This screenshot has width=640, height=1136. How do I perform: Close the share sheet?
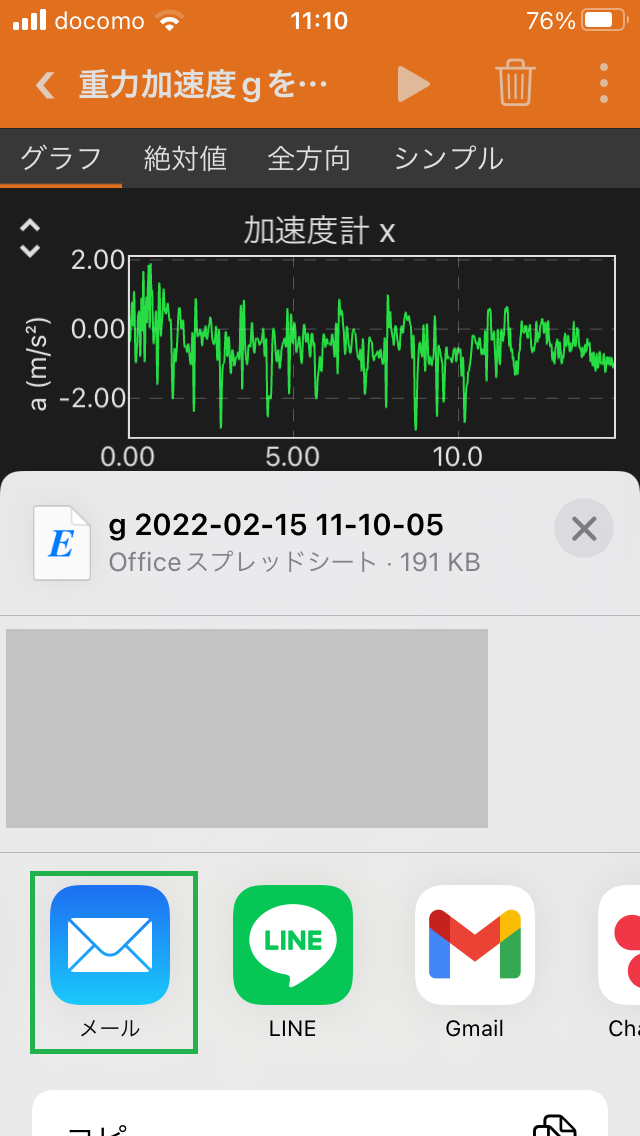click(x=583, y=530)
